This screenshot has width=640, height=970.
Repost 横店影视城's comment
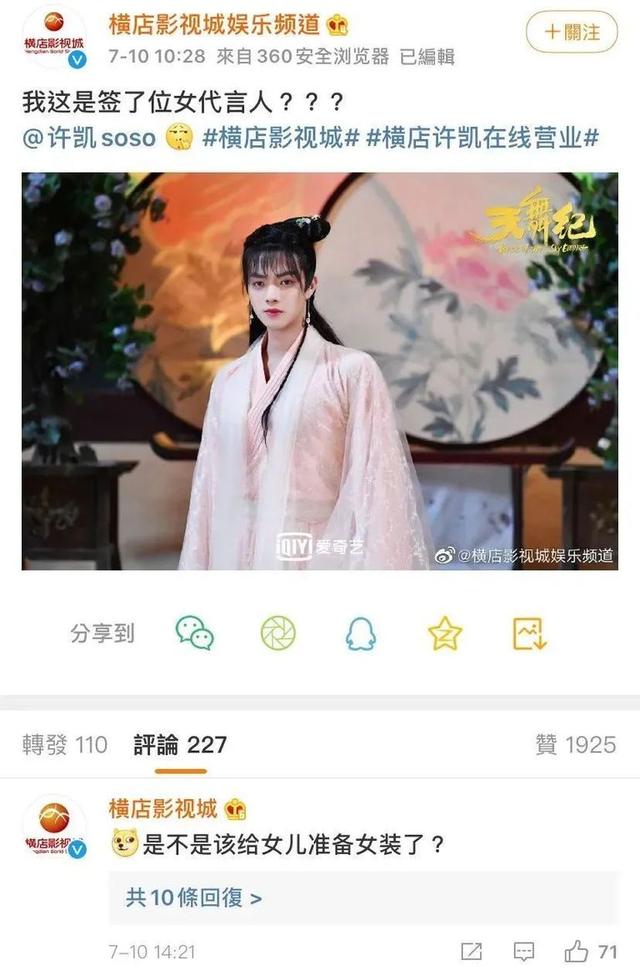click(x=472, y=951)
